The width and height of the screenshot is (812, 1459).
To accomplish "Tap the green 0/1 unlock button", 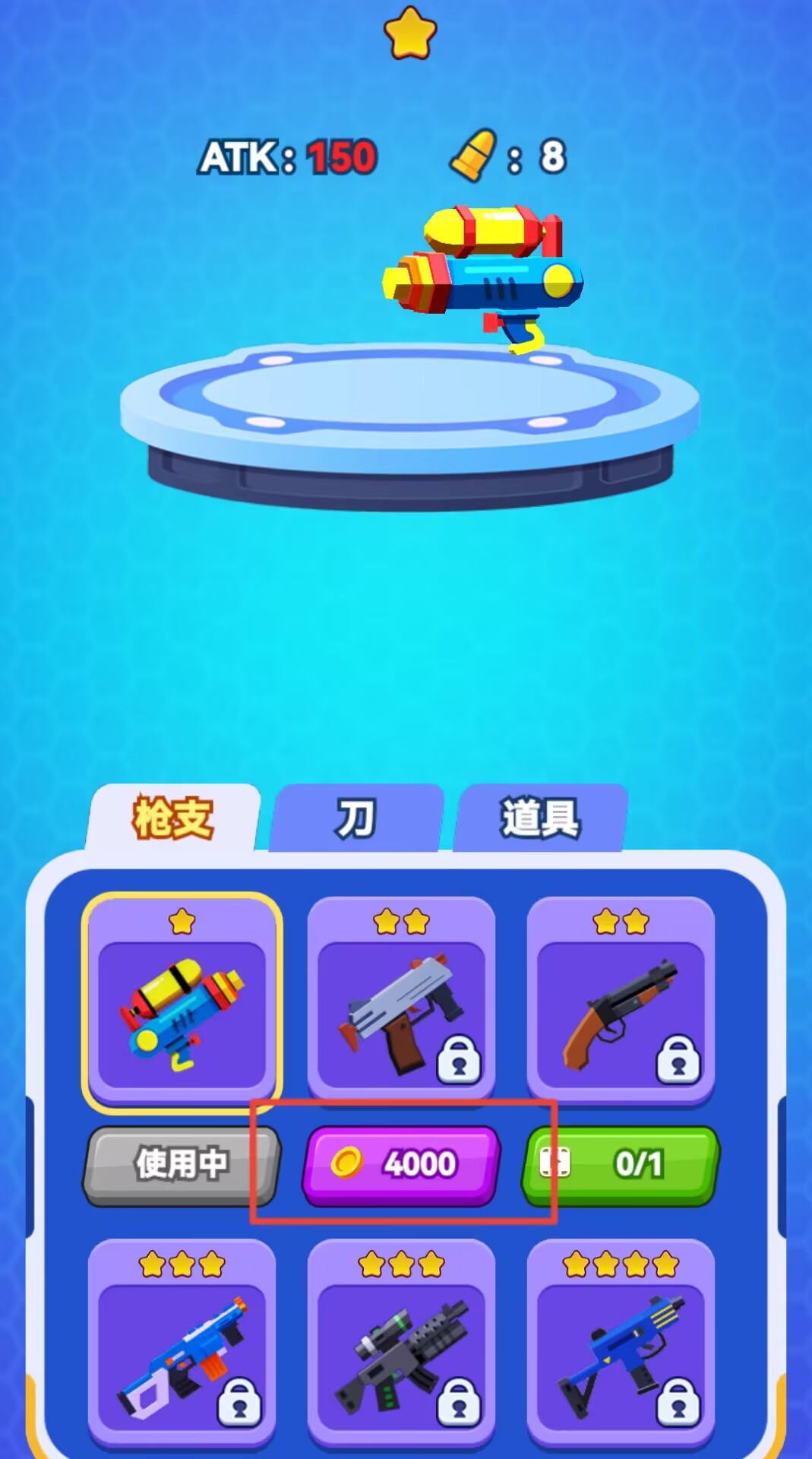I will [x=620, y=1163].
